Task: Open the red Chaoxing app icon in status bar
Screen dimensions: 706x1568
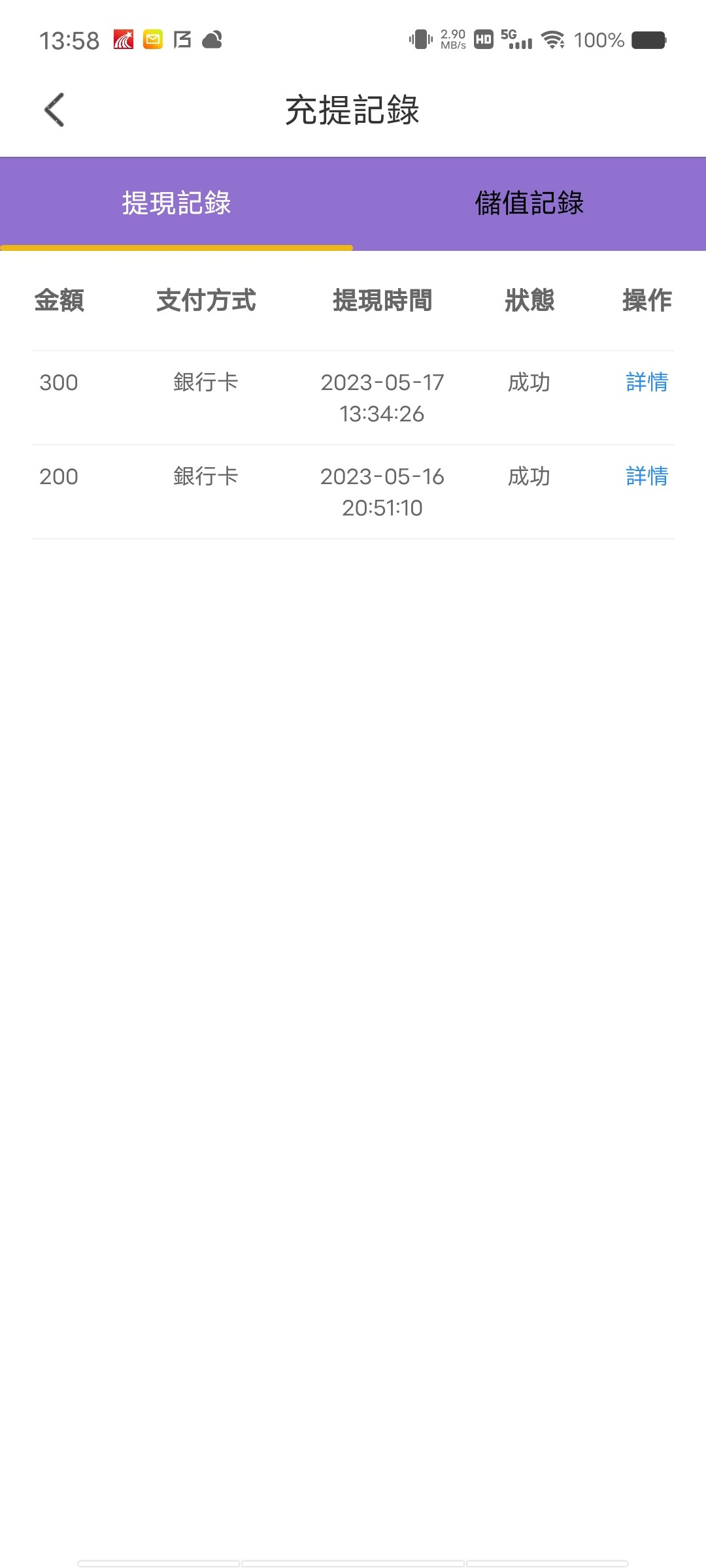Action: coord(123,41)
